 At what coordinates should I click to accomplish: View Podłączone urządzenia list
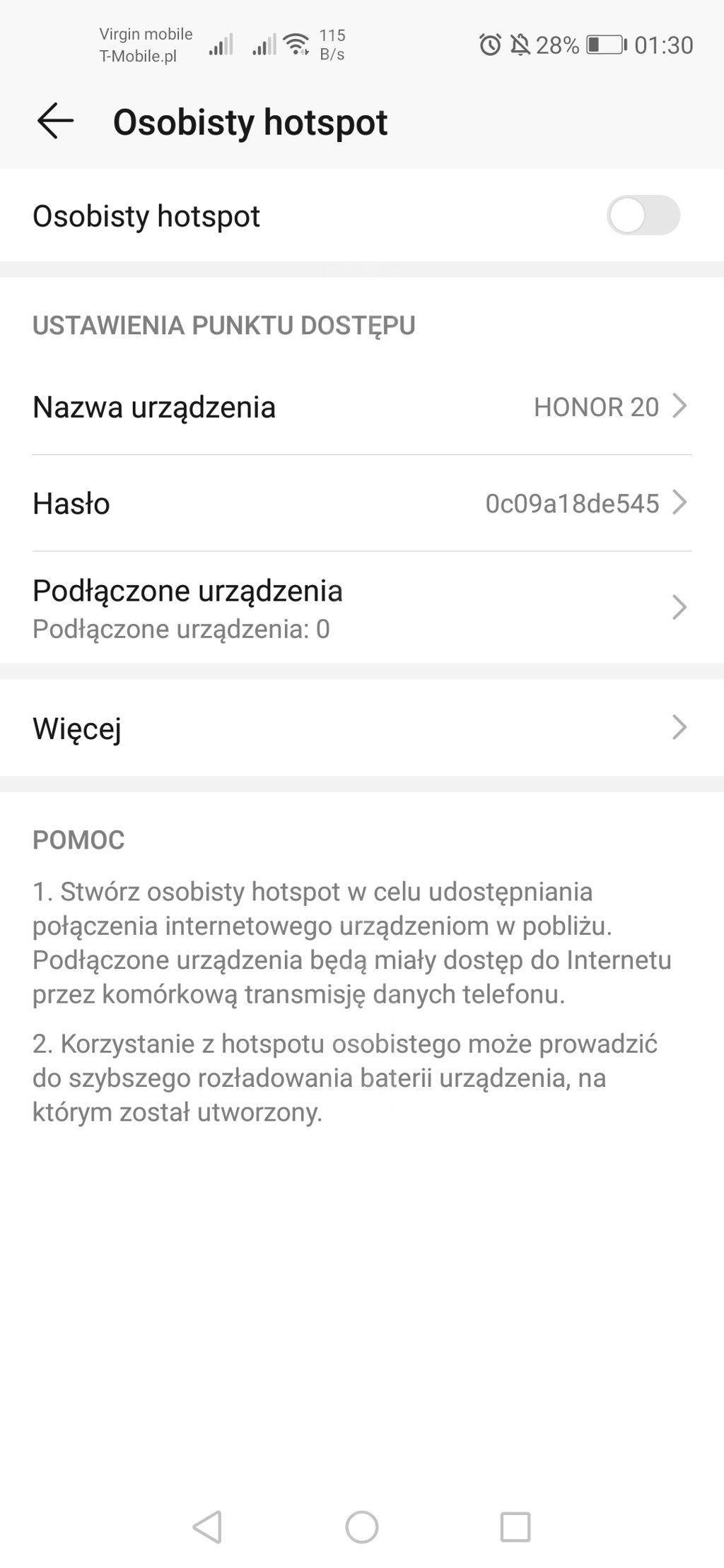362,608
